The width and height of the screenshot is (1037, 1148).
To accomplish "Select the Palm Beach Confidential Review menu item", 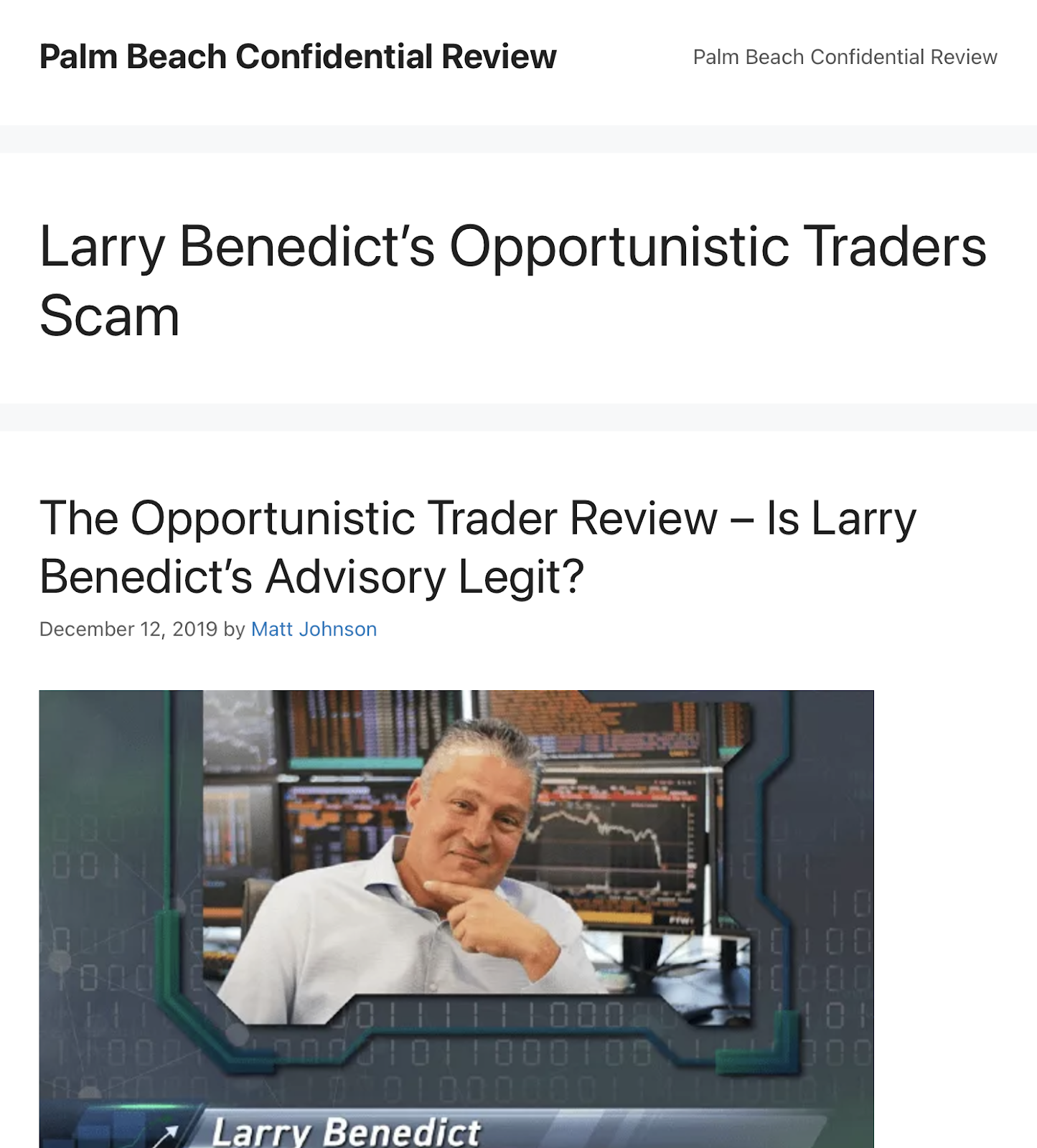I will (x=845, y=57).
